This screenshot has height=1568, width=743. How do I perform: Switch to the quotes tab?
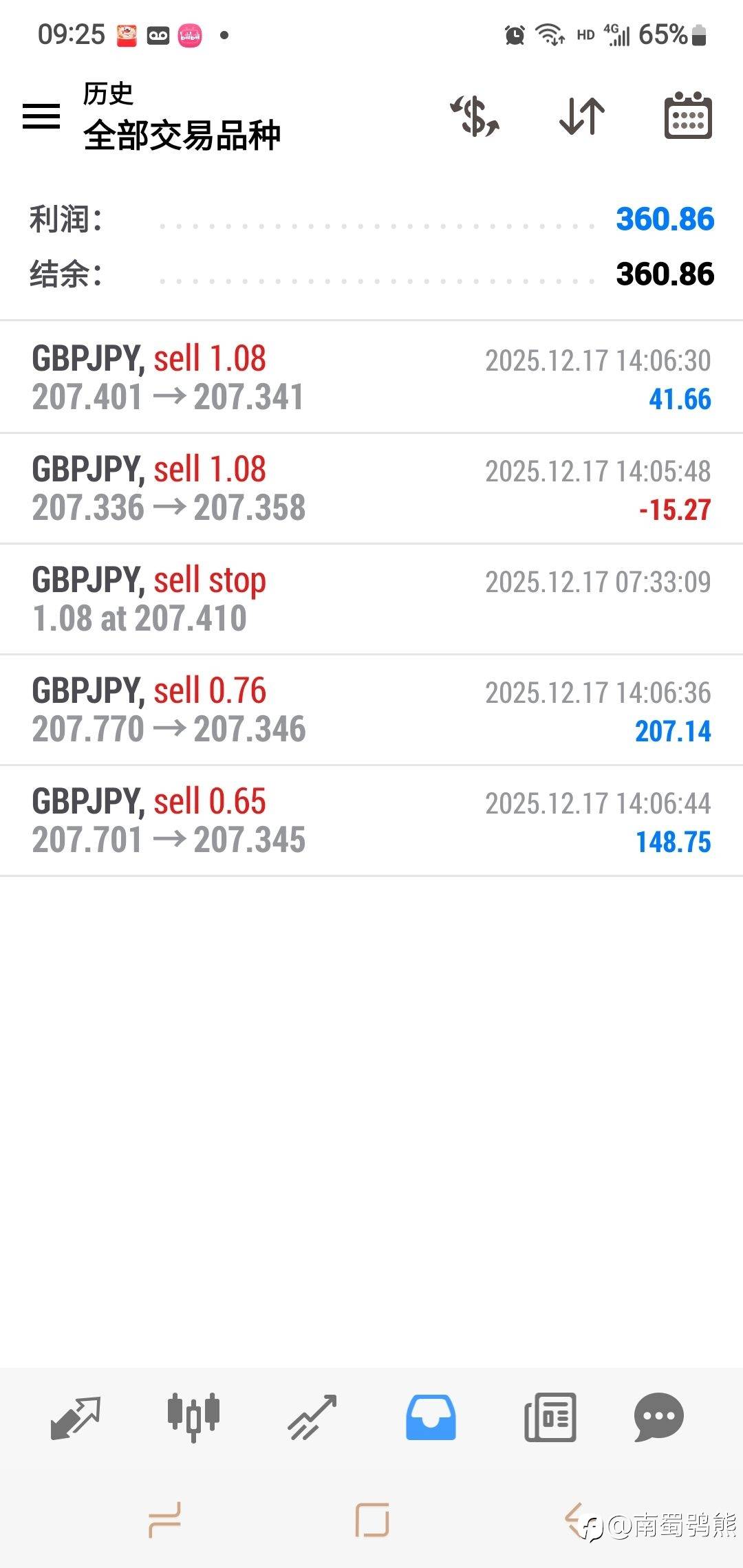pyautogui.click(x=76, y=1418)
